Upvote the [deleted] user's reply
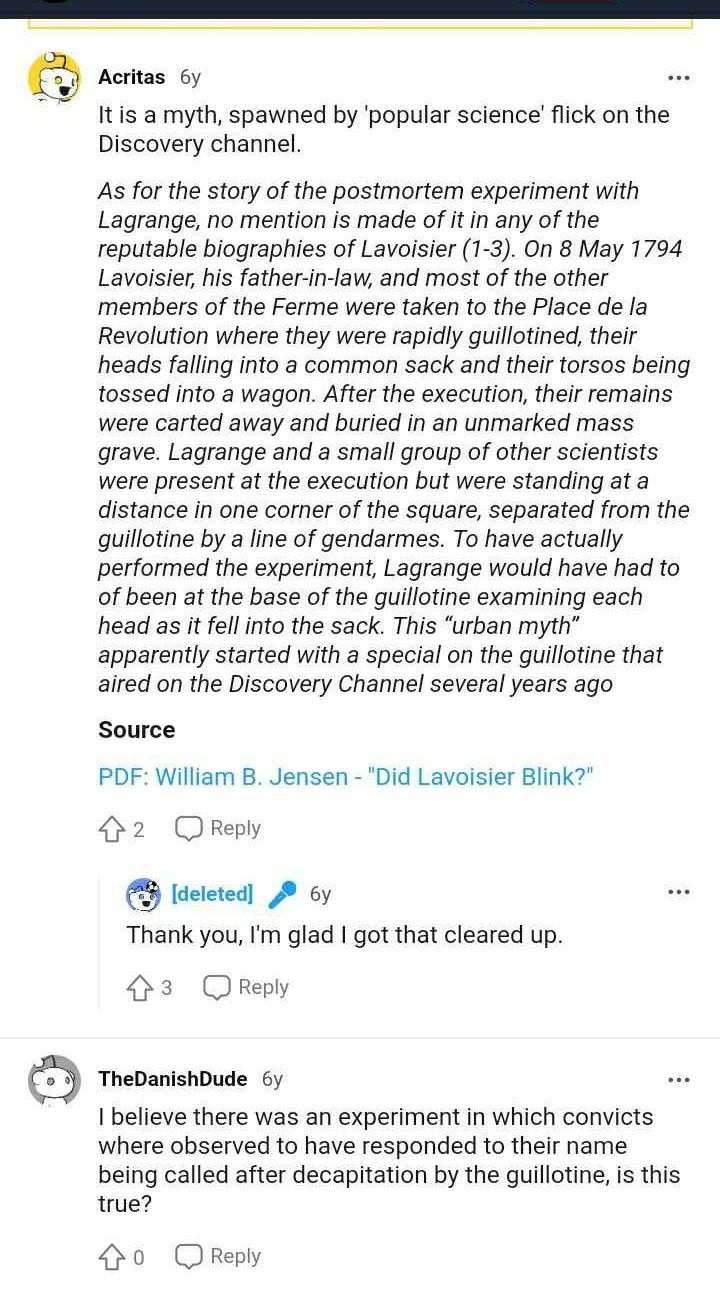Image resolution: width=720 pixels, height=1294 pixels. pos(141,987)
